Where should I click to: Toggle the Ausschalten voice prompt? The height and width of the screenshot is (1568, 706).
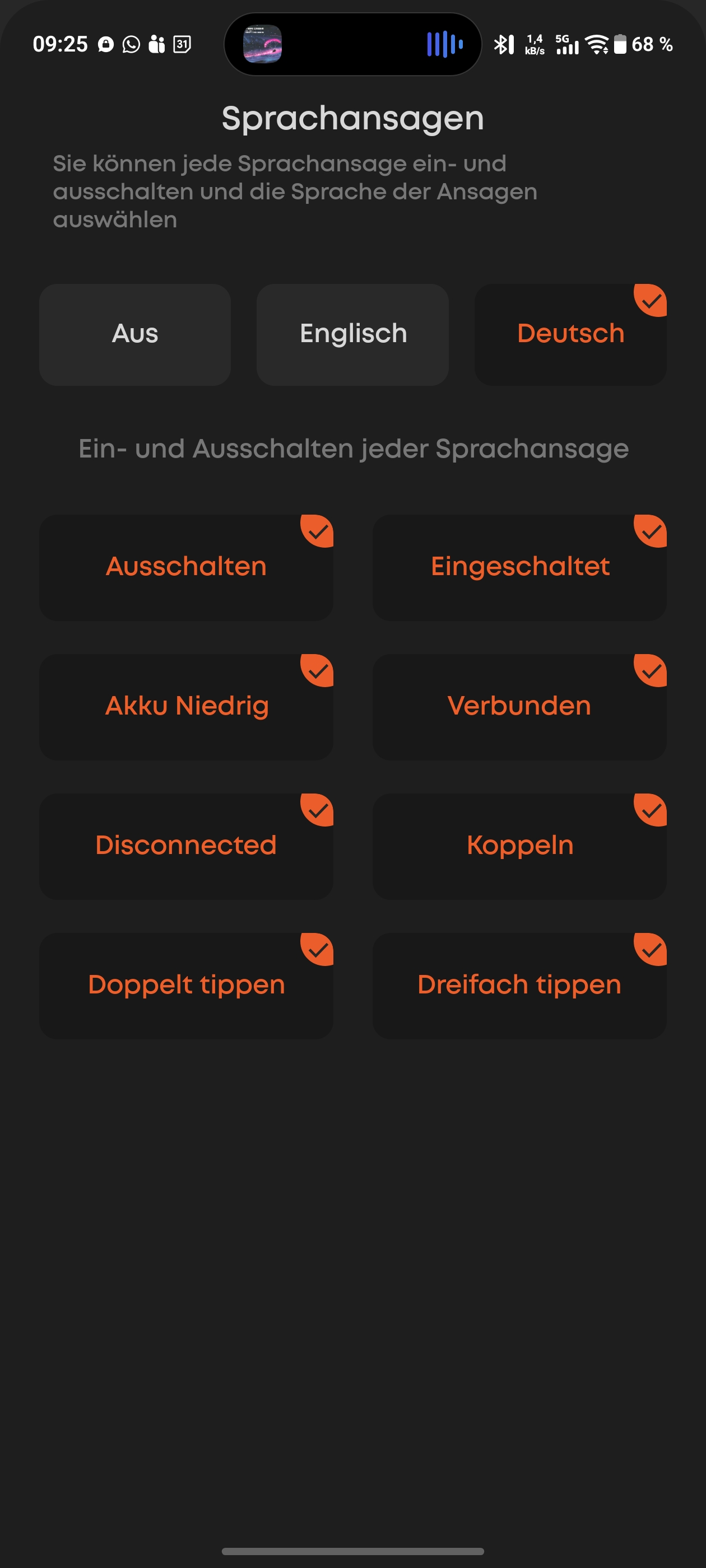[186, 567]
